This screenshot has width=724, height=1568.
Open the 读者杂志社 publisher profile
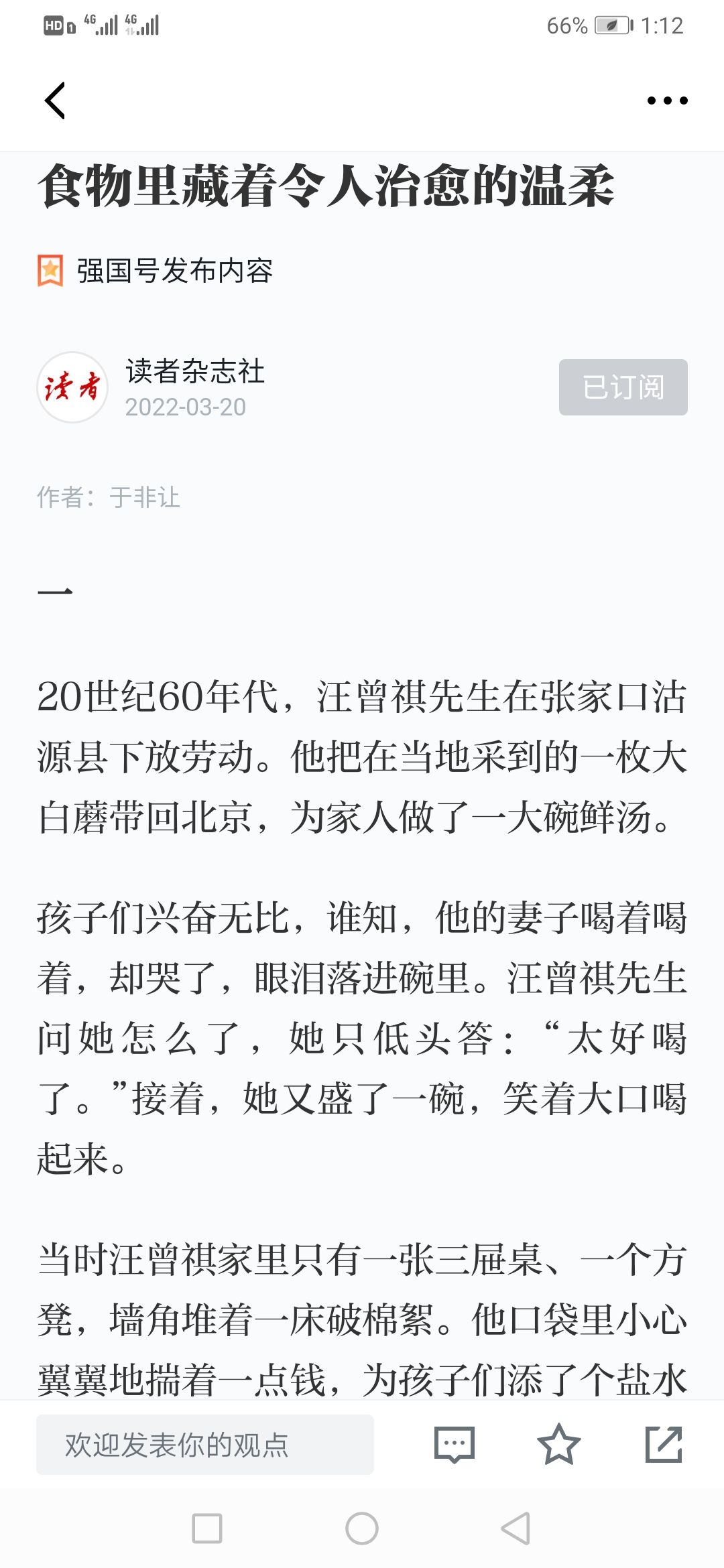pyautogui.click(x=195, y=371)
